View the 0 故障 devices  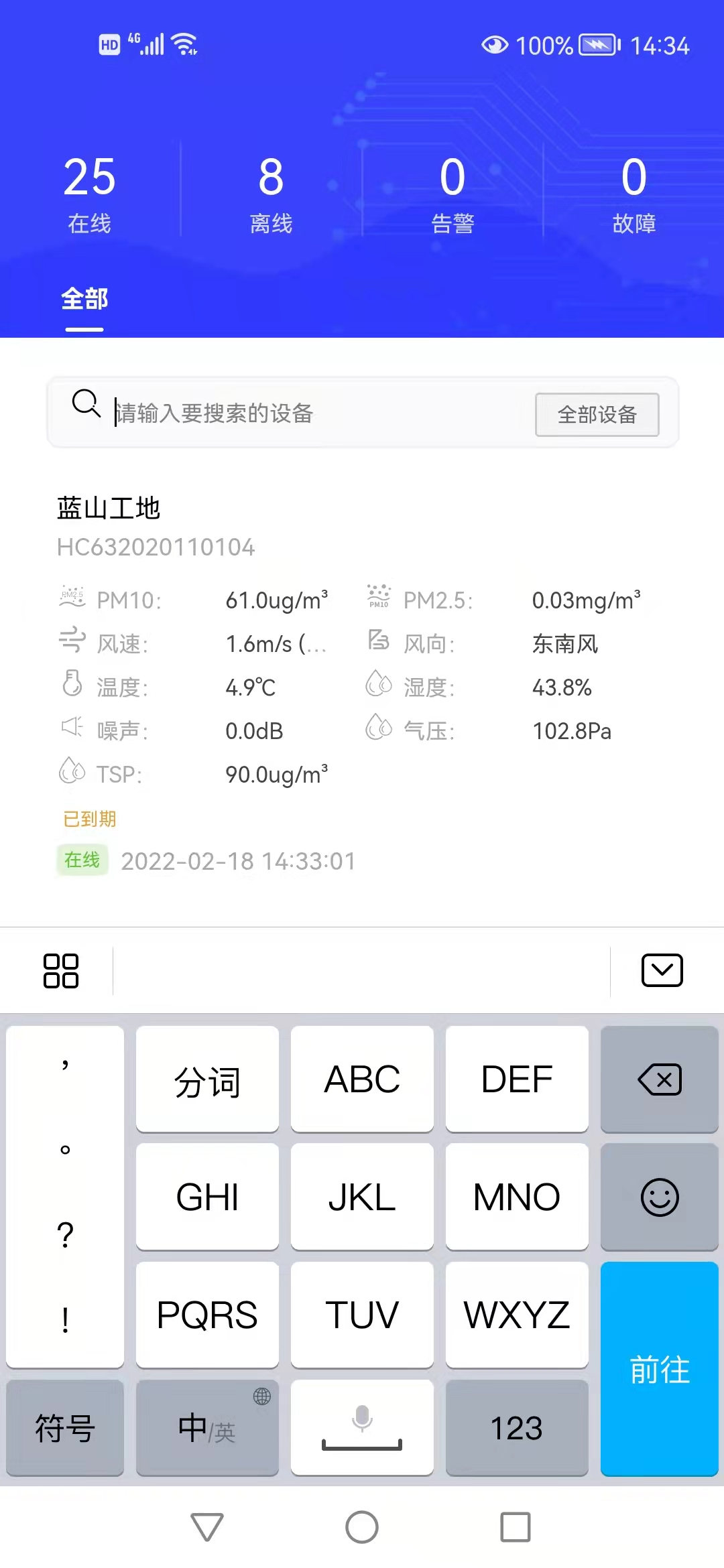point(633,194)
